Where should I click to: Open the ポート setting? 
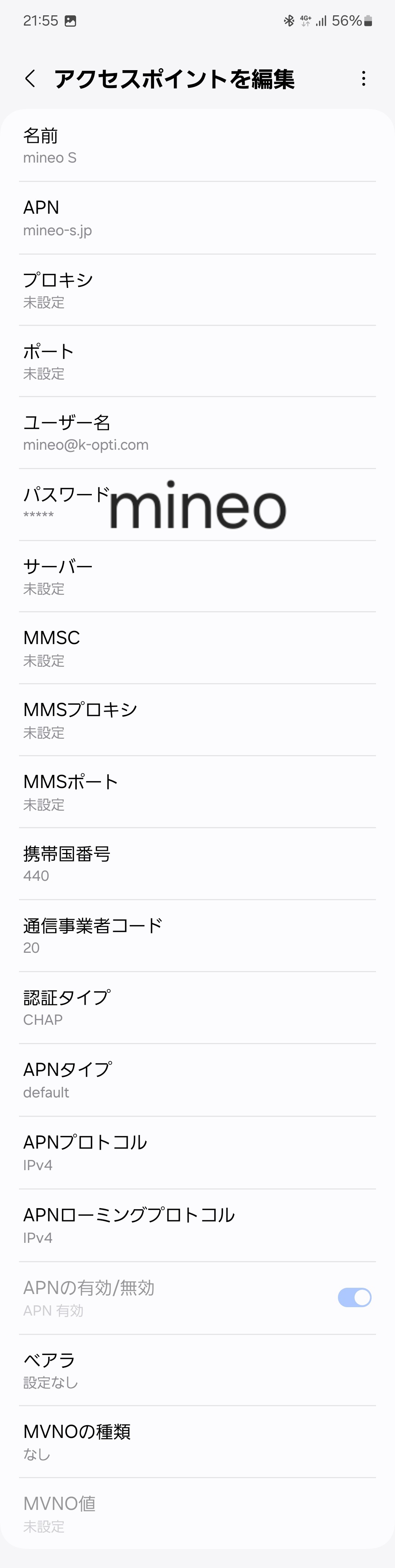[197, 362]
